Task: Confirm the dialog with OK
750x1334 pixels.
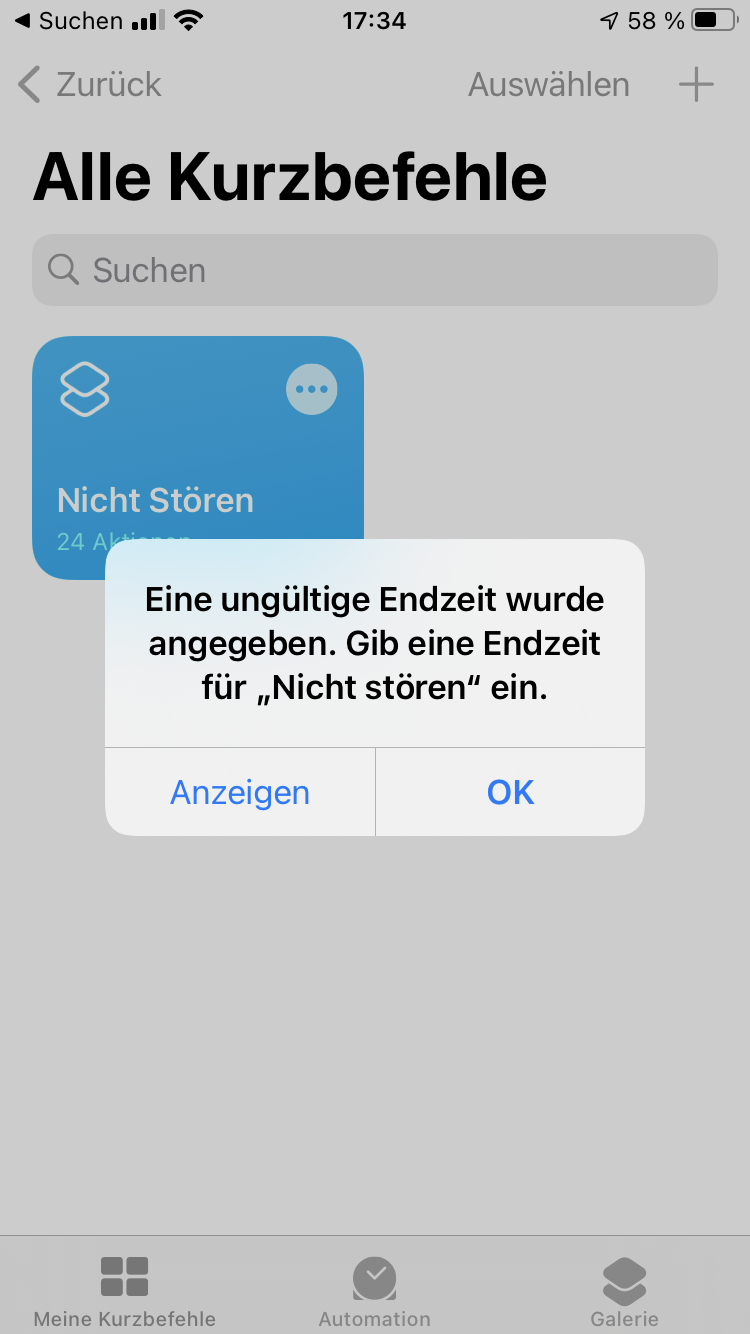Action: (510, 792)
